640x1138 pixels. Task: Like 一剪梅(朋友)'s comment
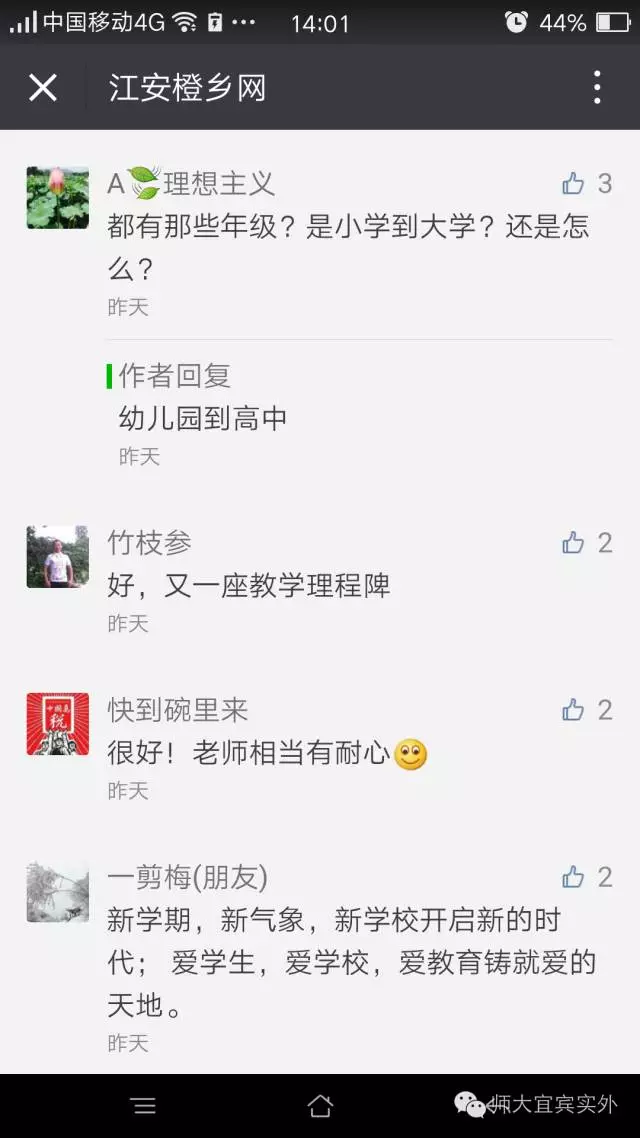click(x=573, y=877)
